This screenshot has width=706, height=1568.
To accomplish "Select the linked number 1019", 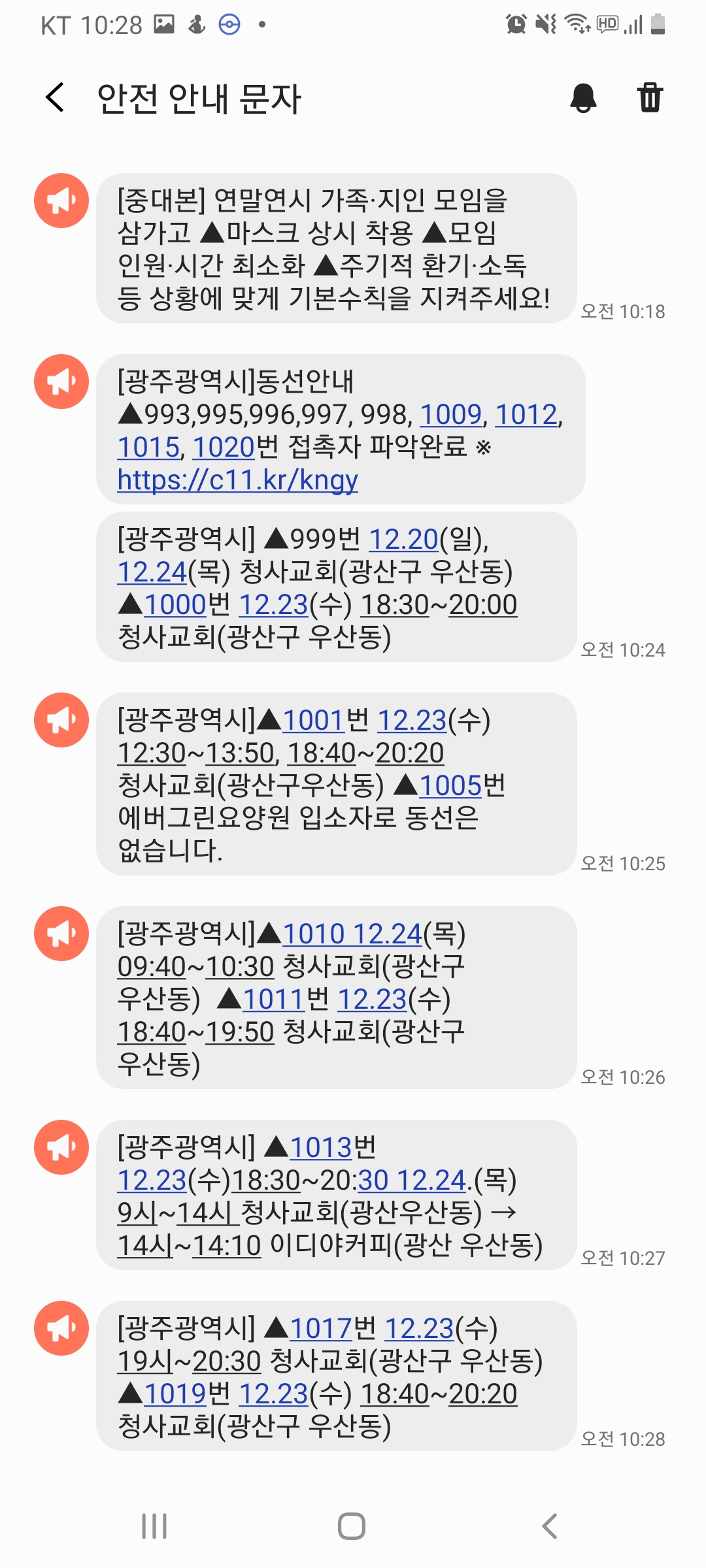I will (175, 1394).
